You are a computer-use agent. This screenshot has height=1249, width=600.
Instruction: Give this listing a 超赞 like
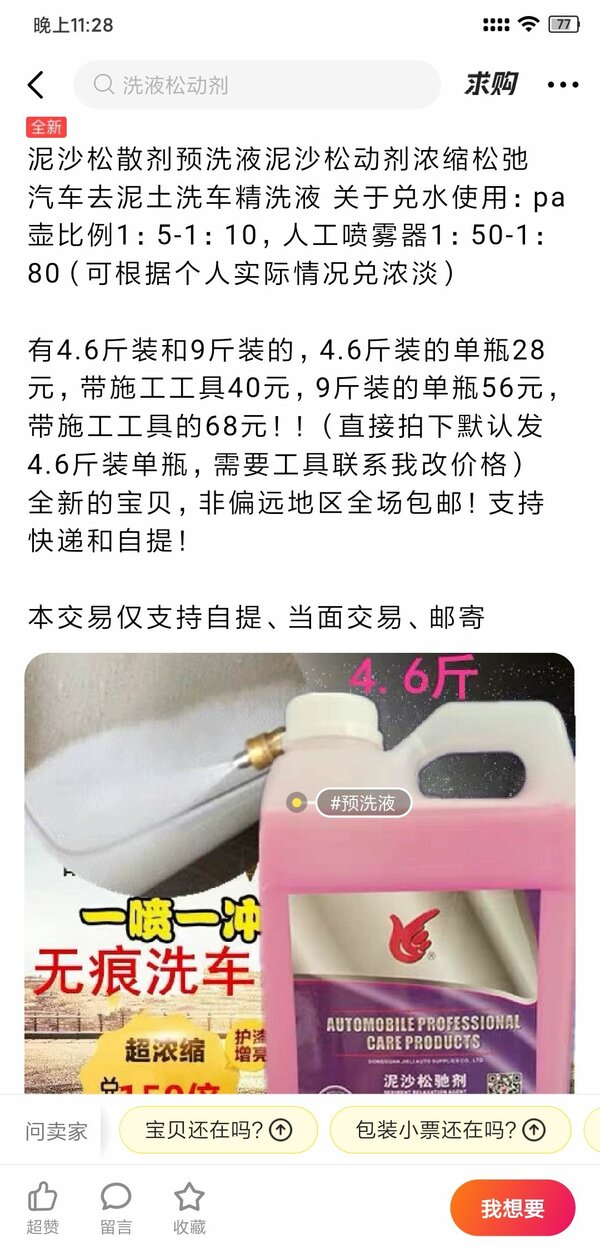43,1207
